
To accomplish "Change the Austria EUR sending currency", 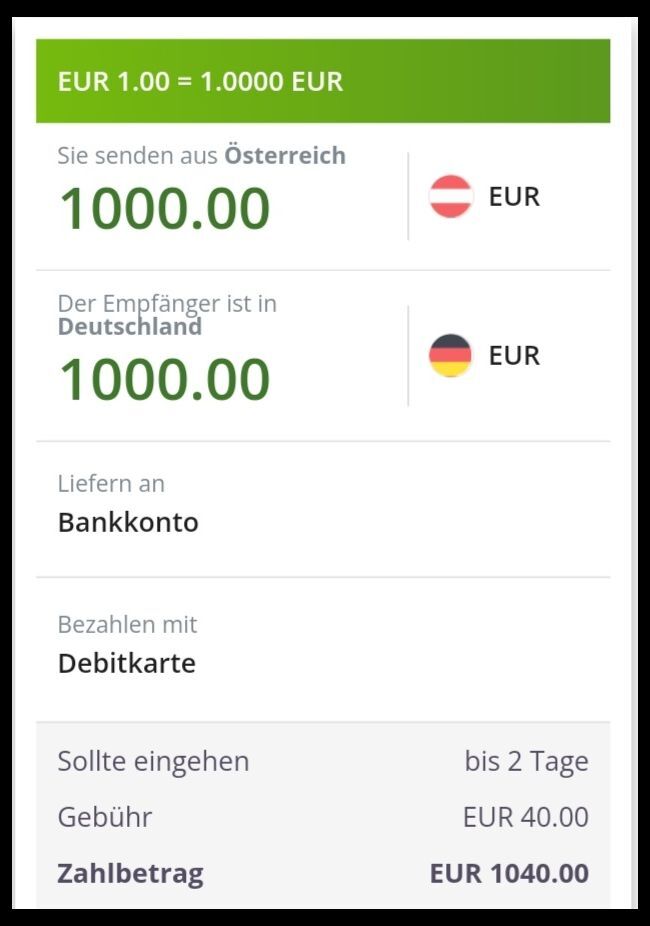I will (x=486, y=197).
